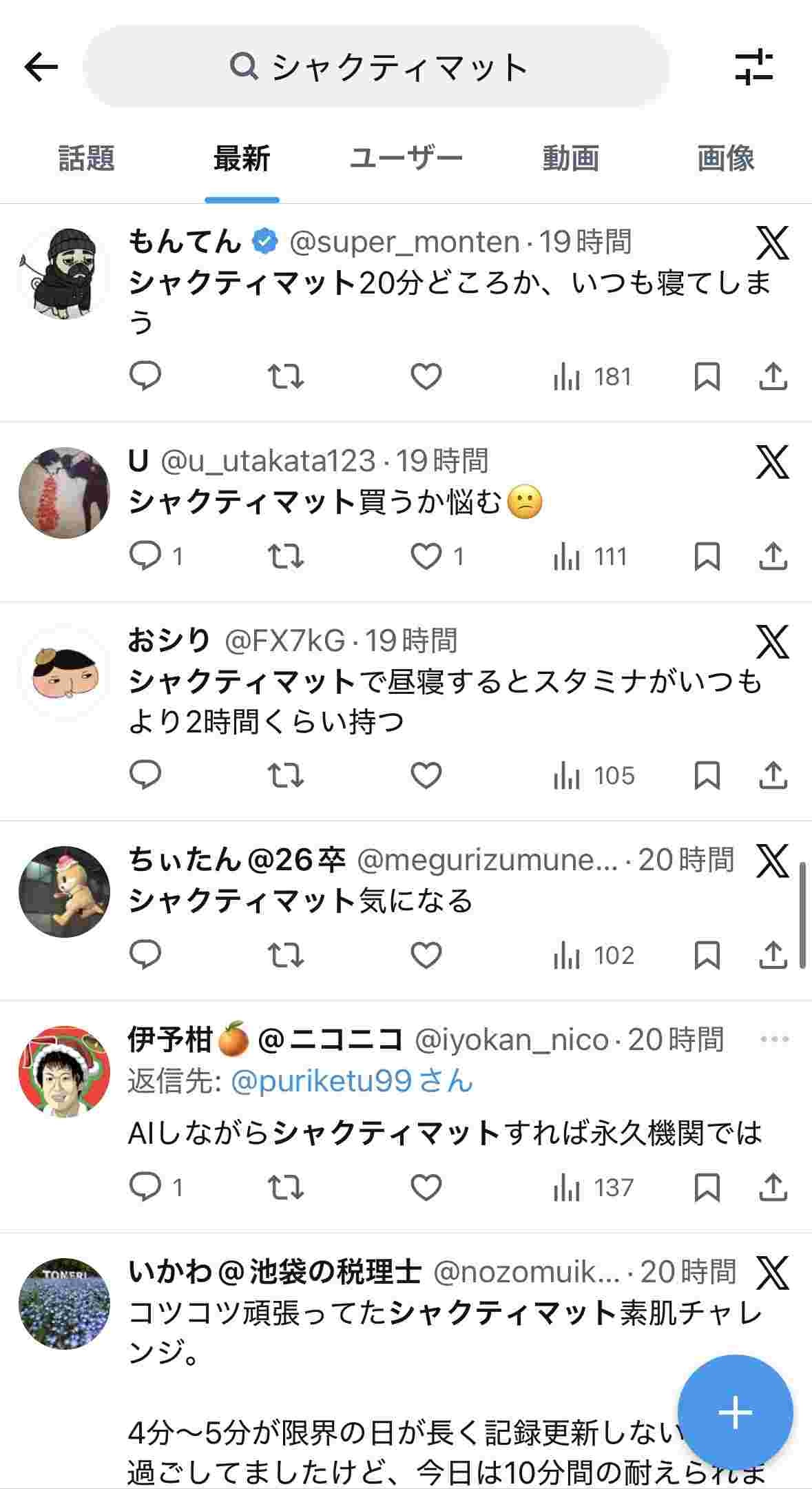Image resolution: width=812 pixels, height=1489 pixels.
Task: Open the search box with シャクティマット
Action: pos(377,67)
